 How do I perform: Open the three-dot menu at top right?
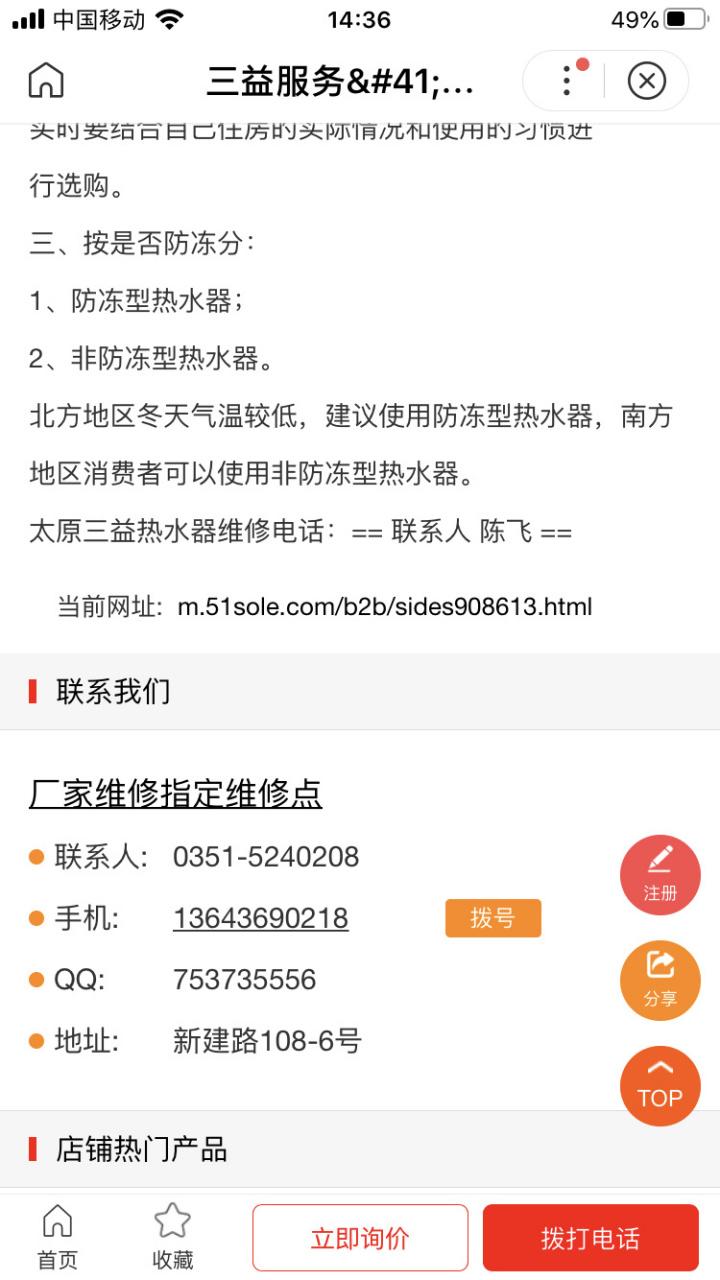[566, 80]
